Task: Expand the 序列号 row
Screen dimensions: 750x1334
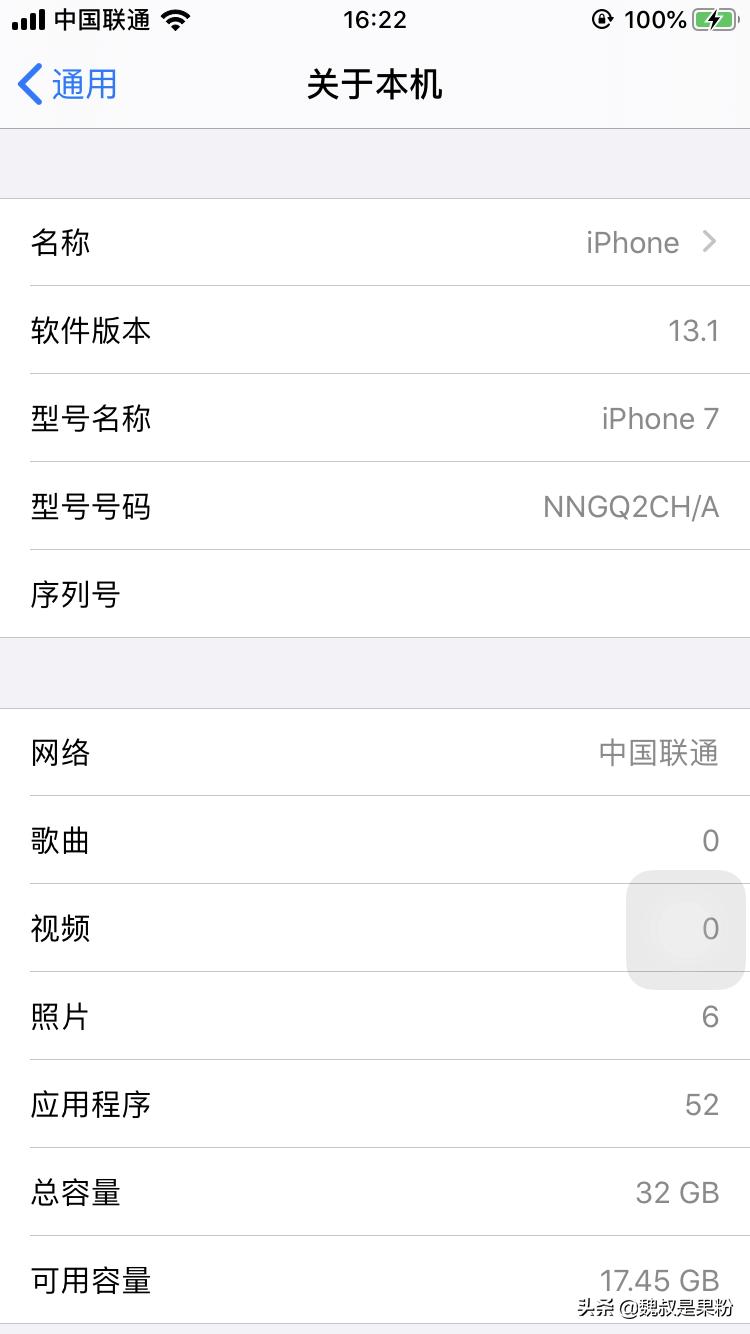Action: [375, 594]
